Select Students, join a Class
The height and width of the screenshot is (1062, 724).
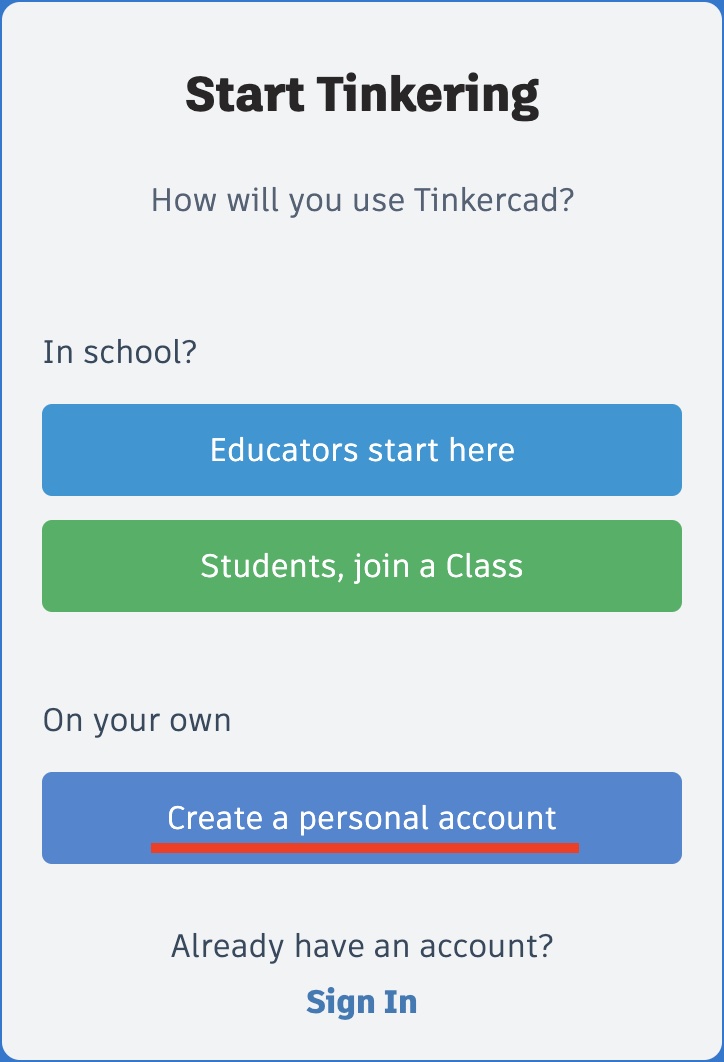click(362, 566)
